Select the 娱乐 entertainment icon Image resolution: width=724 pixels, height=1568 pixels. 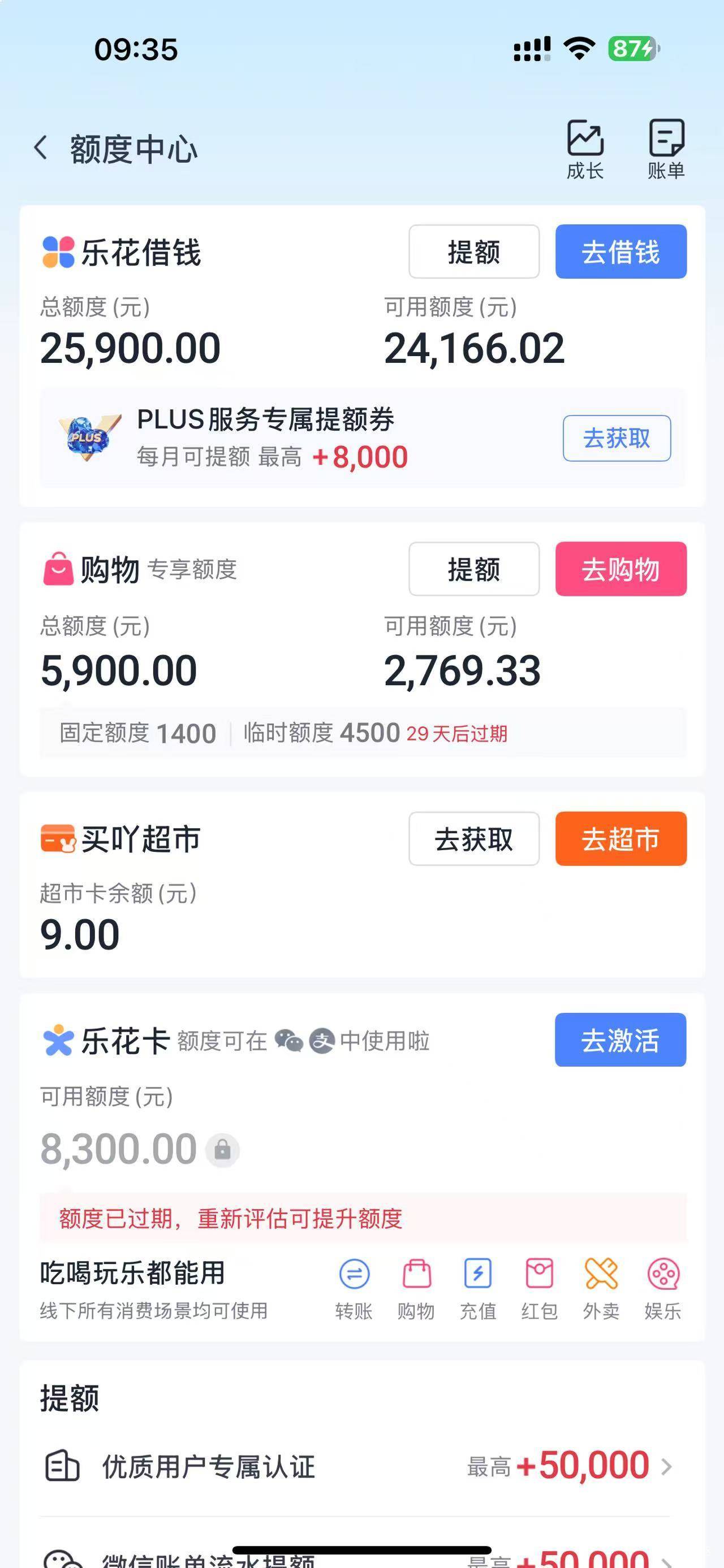pyautogui.click(x=663, y=1289)
